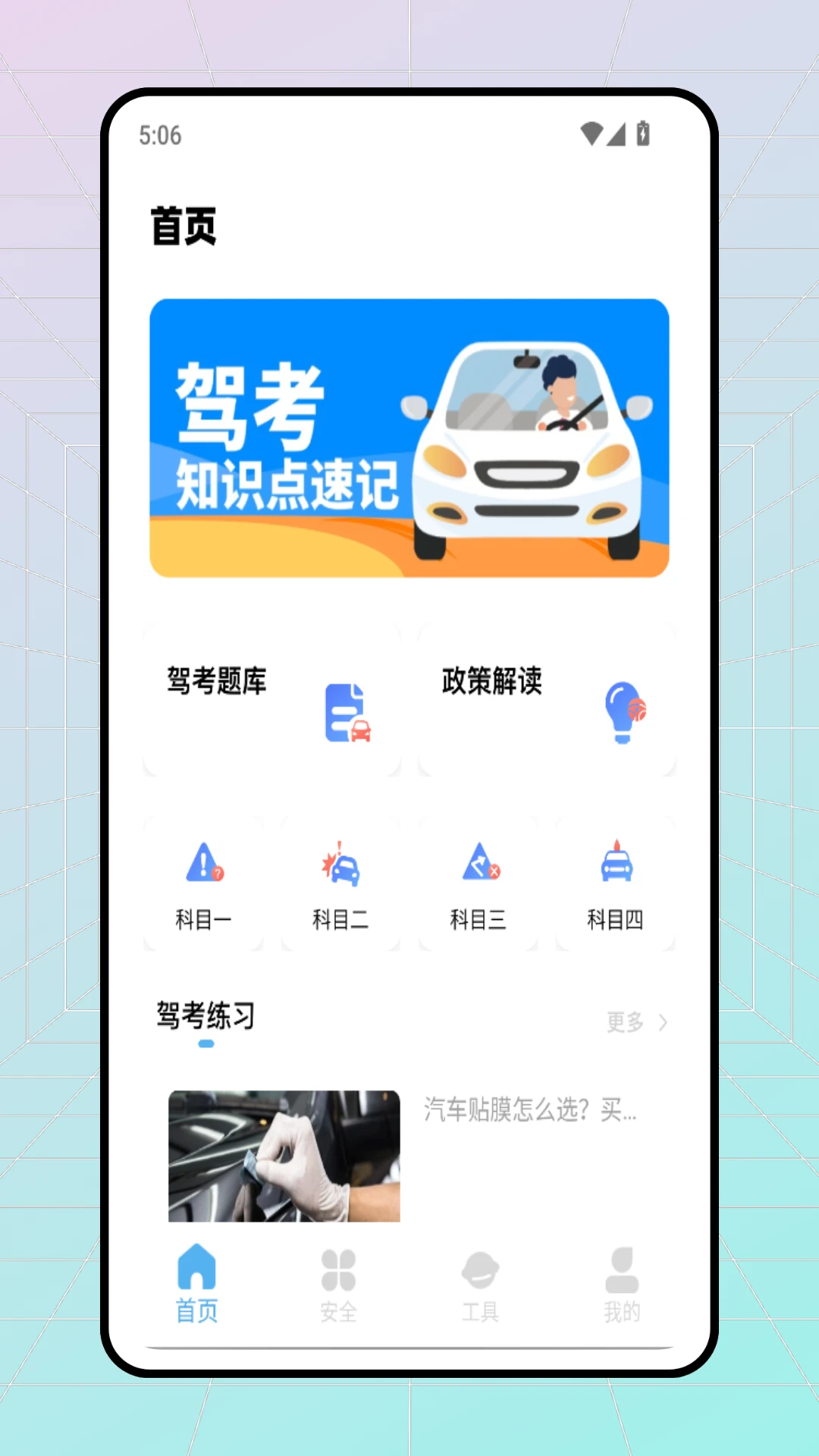Open the 工具 planet icon in bottom bar
819x1456 pixels.
click(x=480, y=1269)
